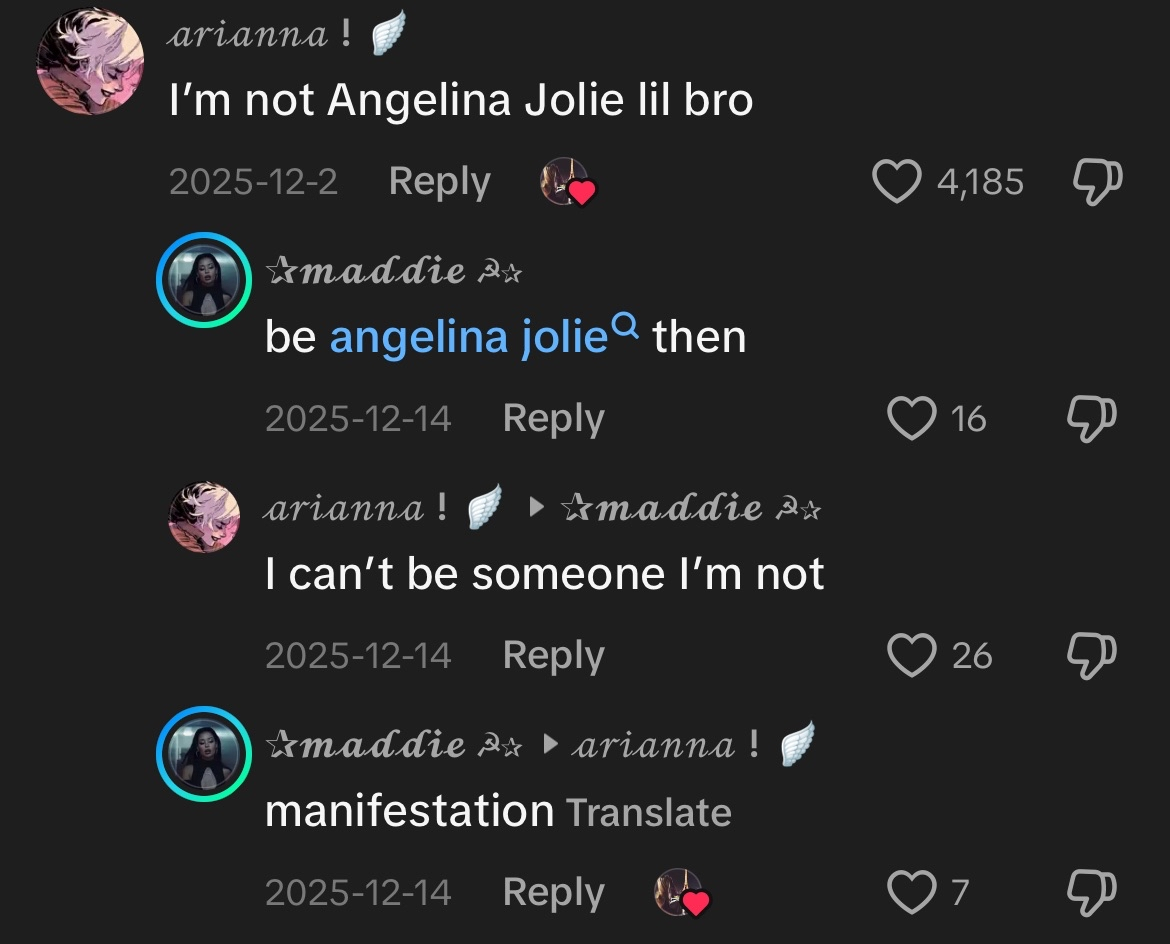View arianna's avatar beside "I can't be someone"
The image size is (1170, 944).
(x=205, y=516)
